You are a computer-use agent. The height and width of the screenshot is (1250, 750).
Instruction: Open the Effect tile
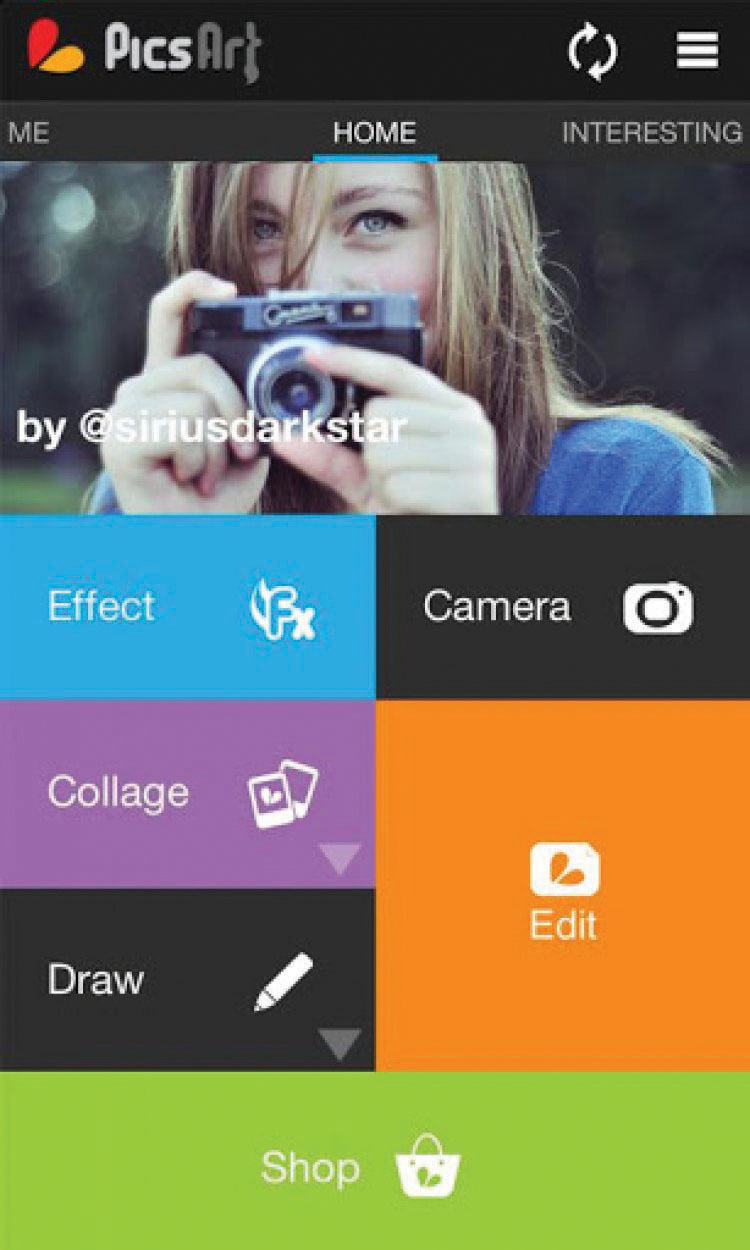tap(187, 607)
